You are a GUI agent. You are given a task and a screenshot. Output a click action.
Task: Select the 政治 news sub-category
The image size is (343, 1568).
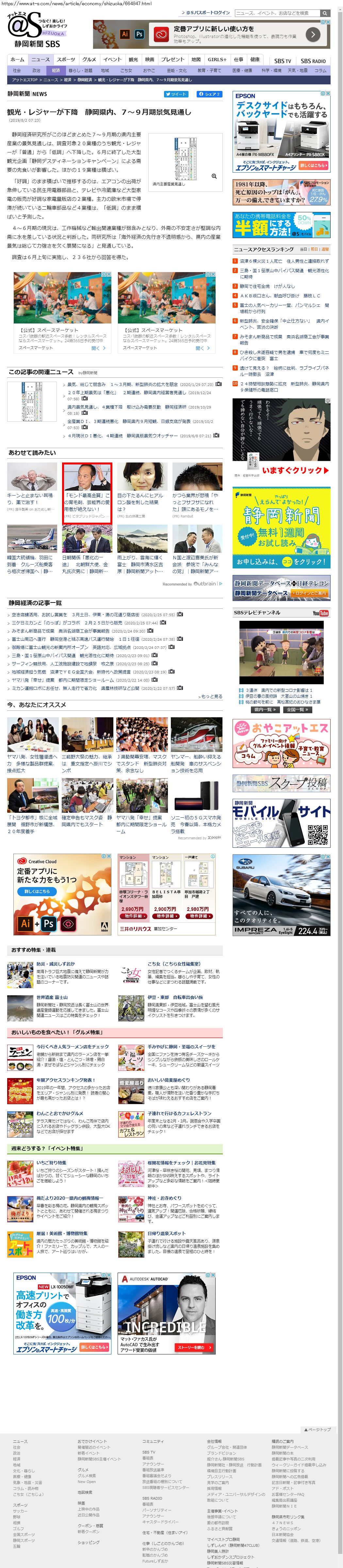point(36,71)
